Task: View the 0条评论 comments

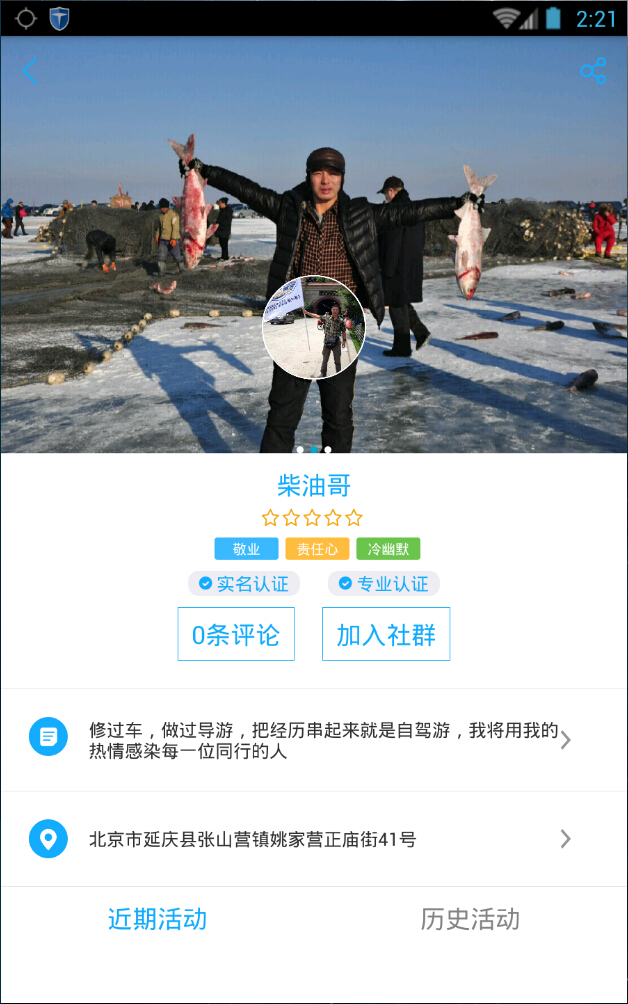Action: coord(236,634)
